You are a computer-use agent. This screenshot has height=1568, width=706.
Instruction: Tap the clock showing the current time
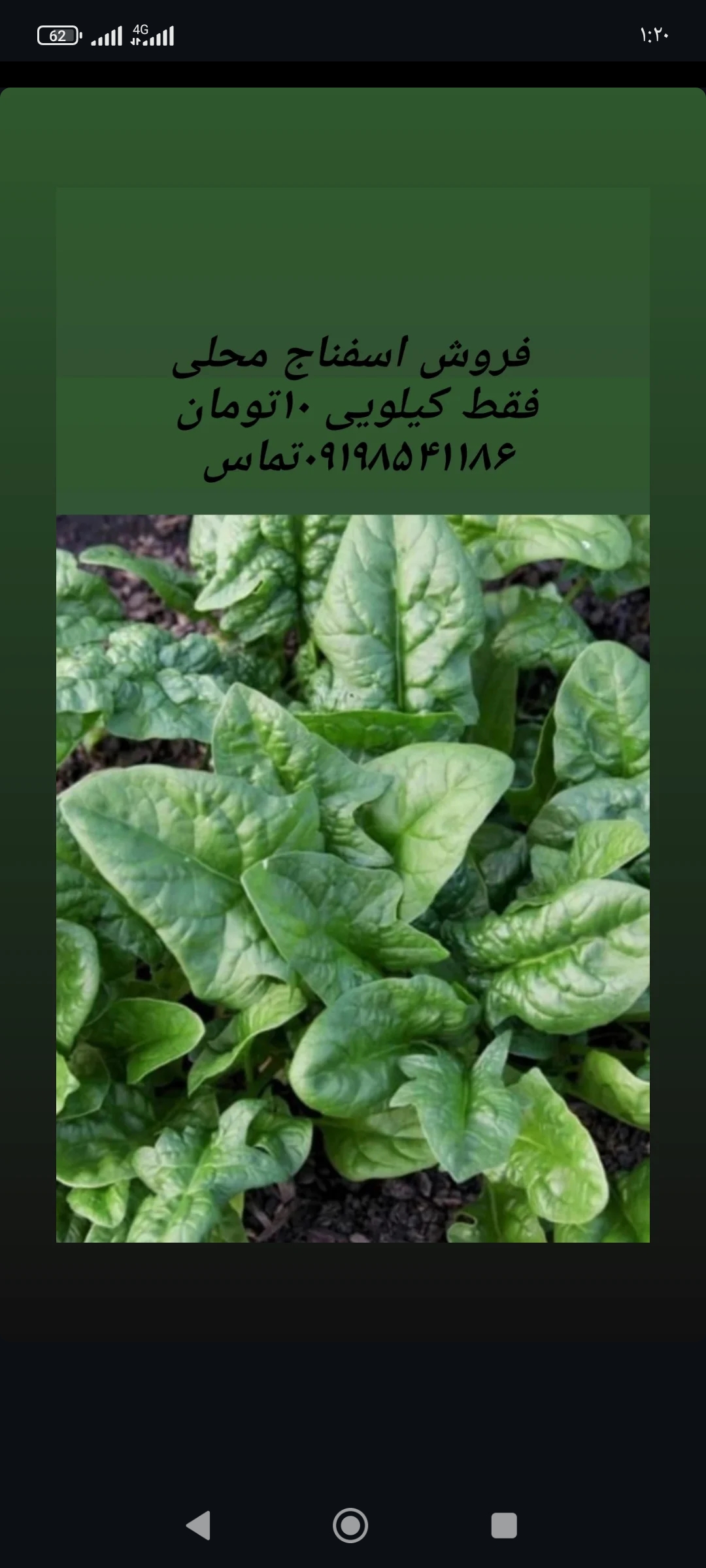[x=654, y=36]
